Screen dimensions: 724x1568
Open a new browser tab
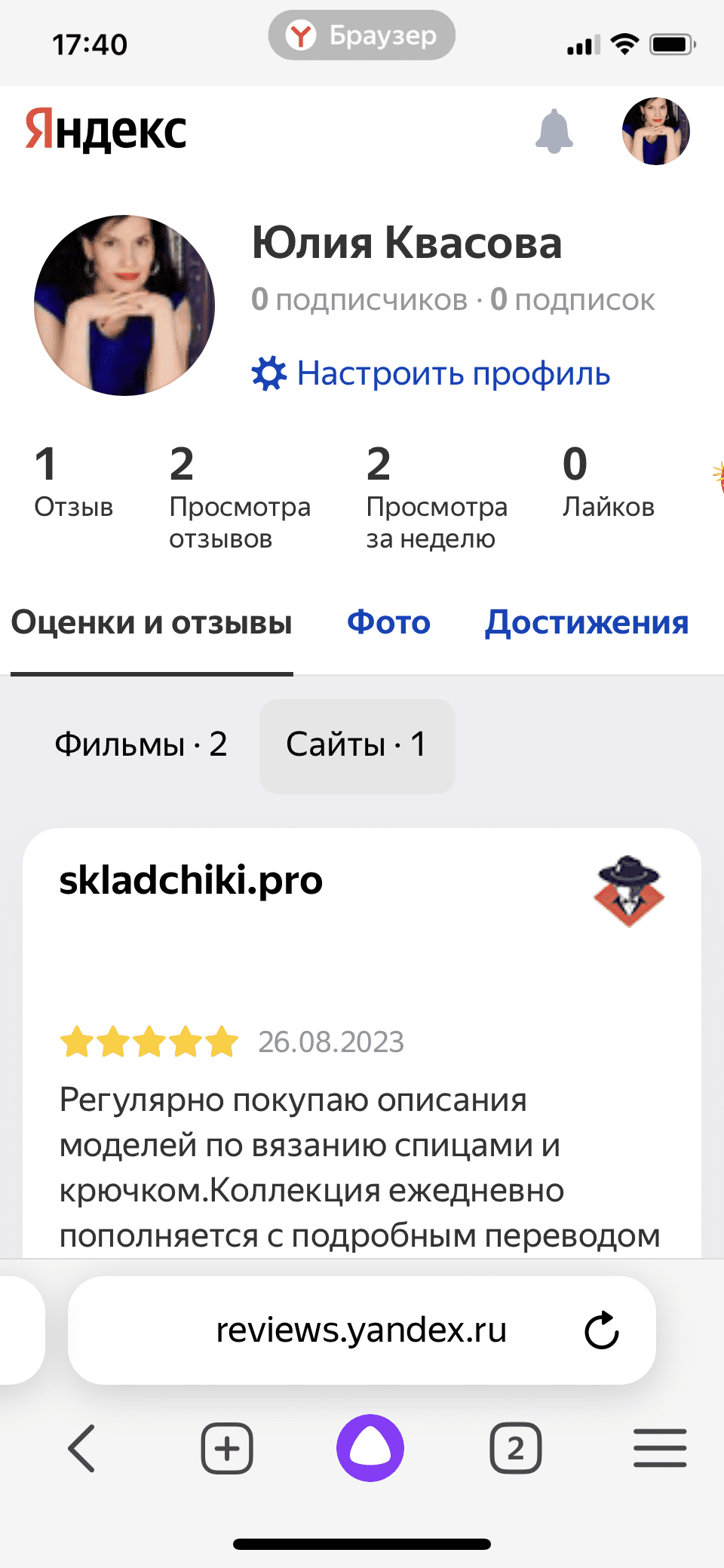click(227, 1448)
